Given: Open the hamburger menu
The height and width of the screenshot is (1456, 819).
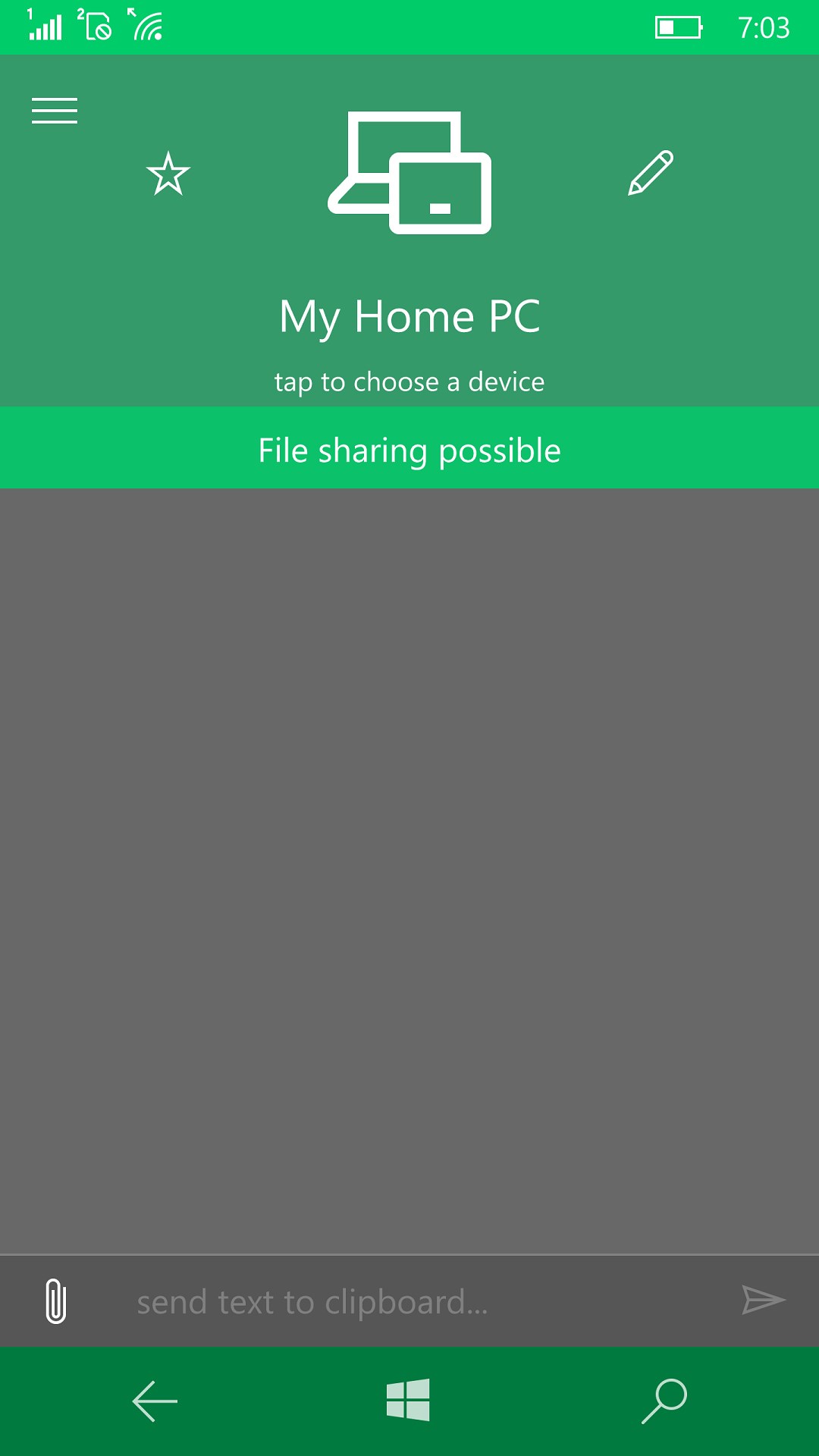Looking at the screenshot, I should [55, 111].
